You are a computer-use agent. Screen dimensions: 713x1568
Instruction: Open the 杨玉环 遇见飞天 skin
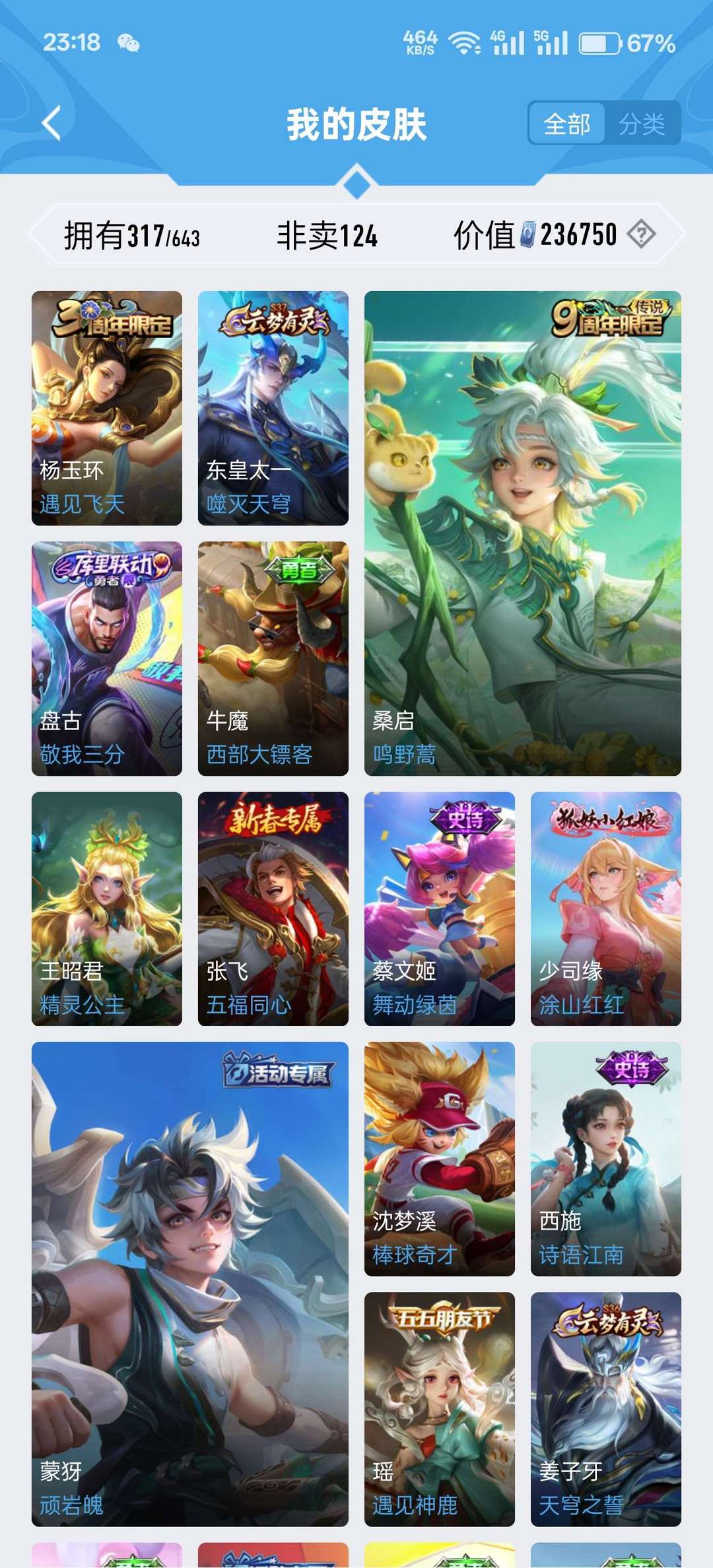107,408
